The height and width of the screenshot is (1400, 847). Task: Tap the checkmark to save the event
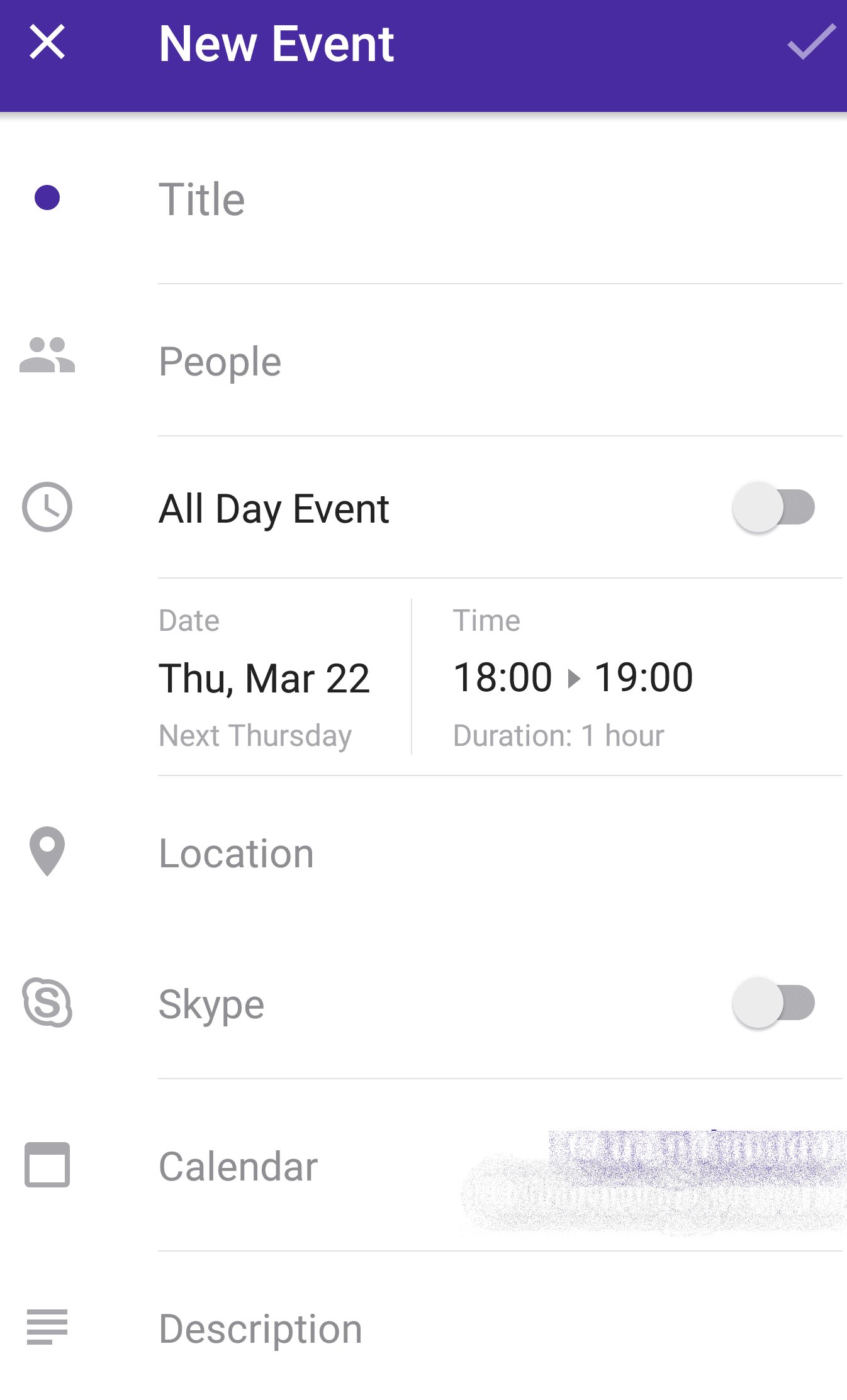(x=809, y=43)
